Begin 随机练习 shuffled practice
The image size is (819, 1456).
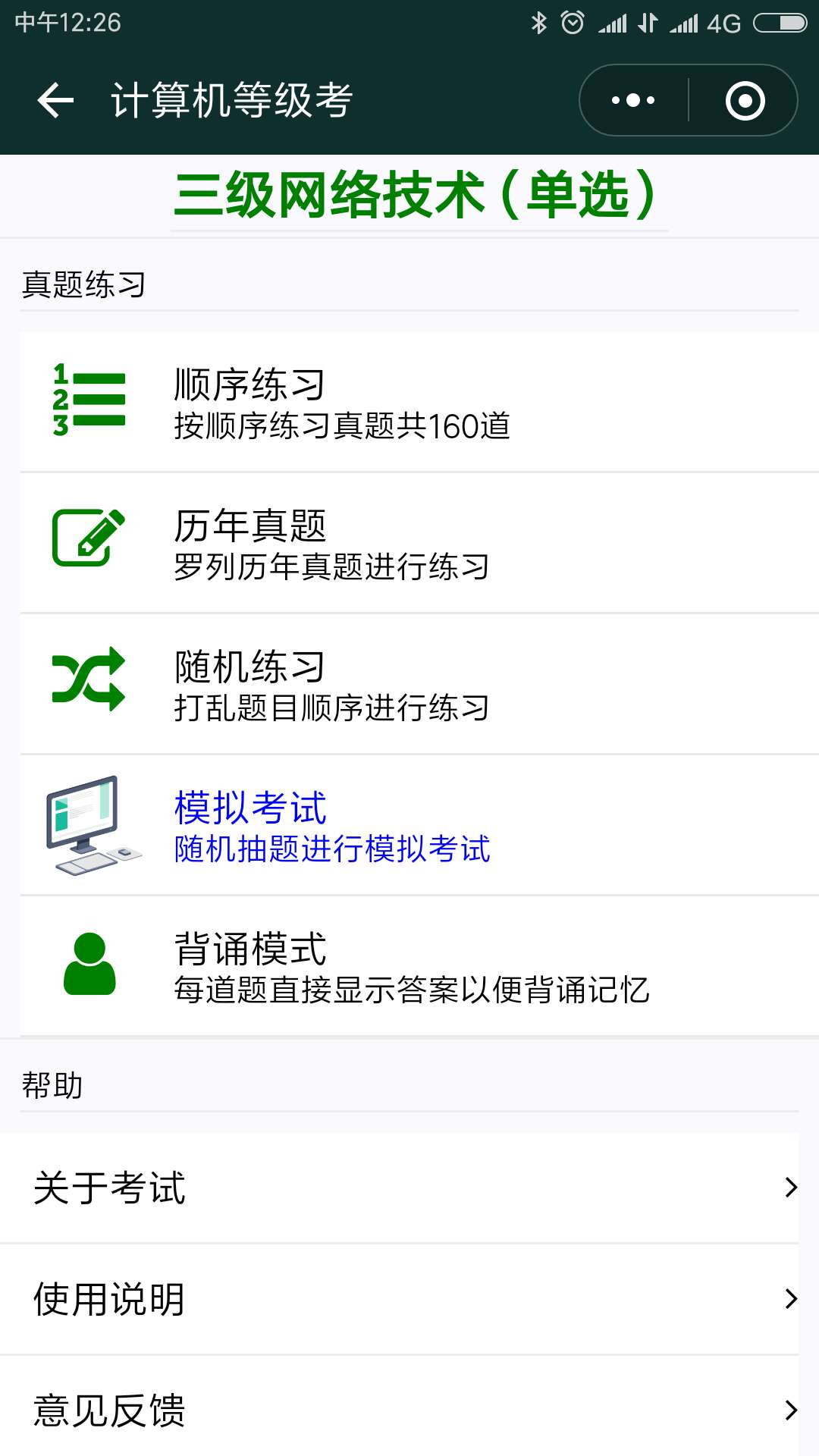(419, 684)
